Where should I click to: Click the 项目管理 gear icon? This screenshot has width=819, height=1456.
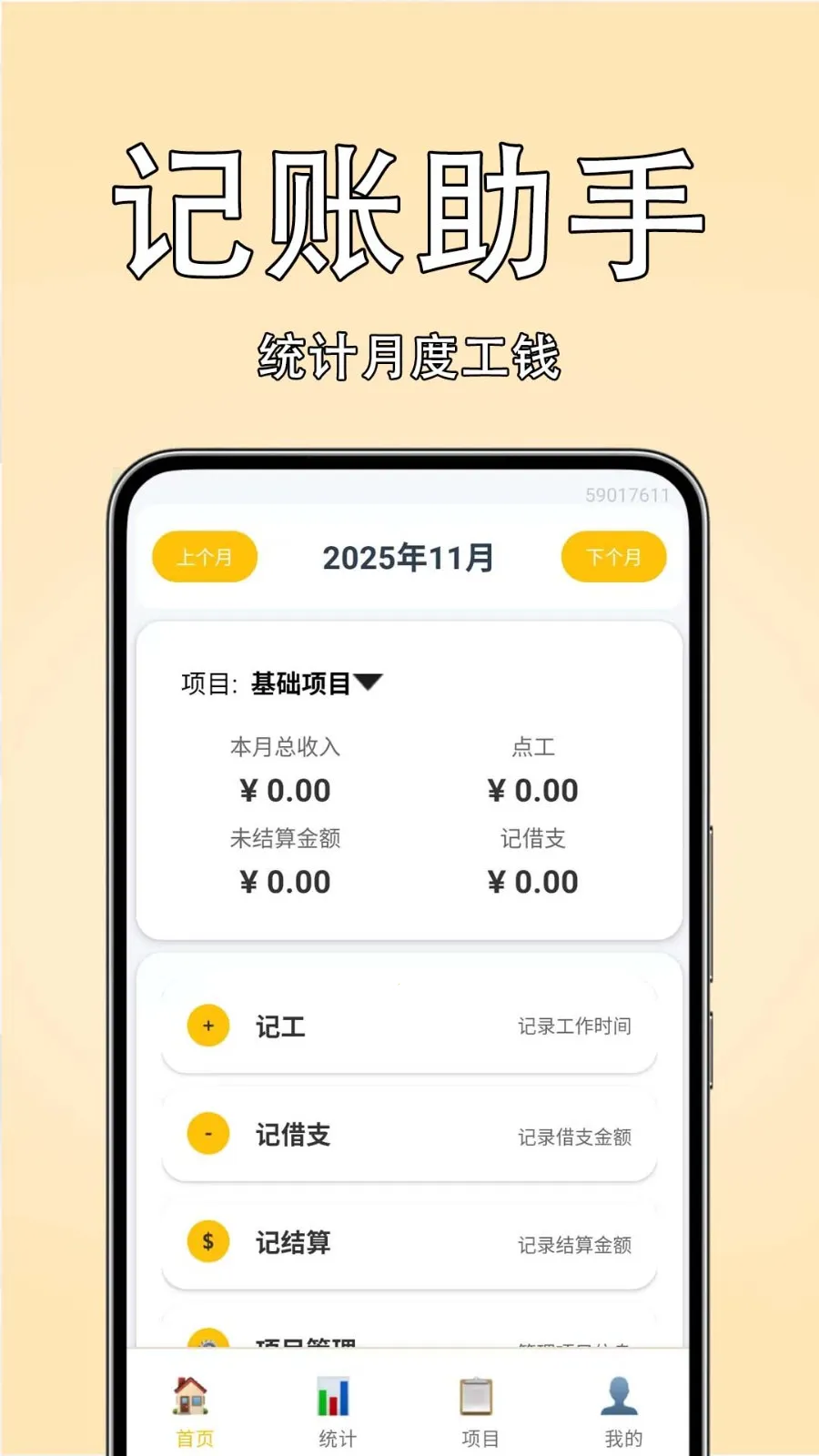coord(207,1344)
